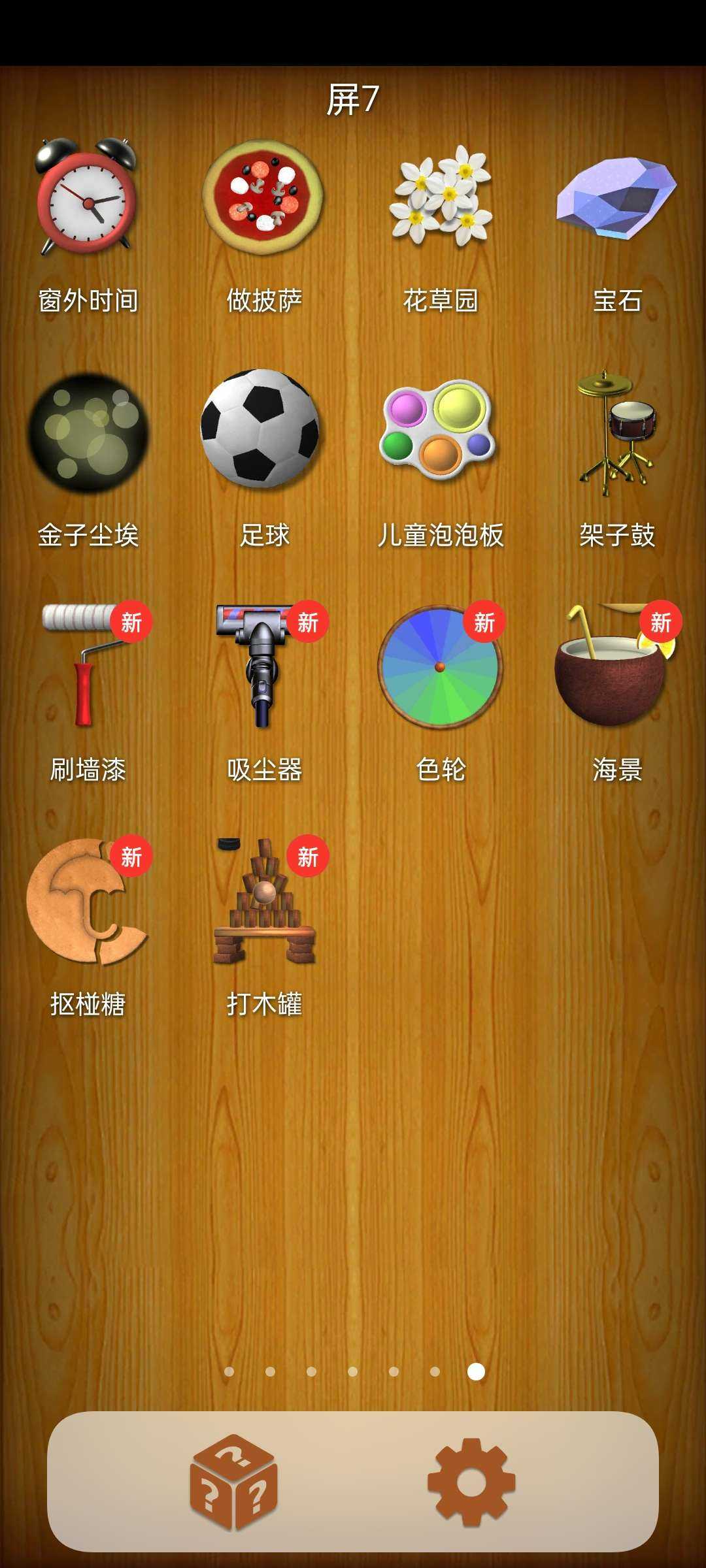706x1568 pixels.
Task: Open 儿童泡泡板 pop-it board
Action: tap(439, 430)
